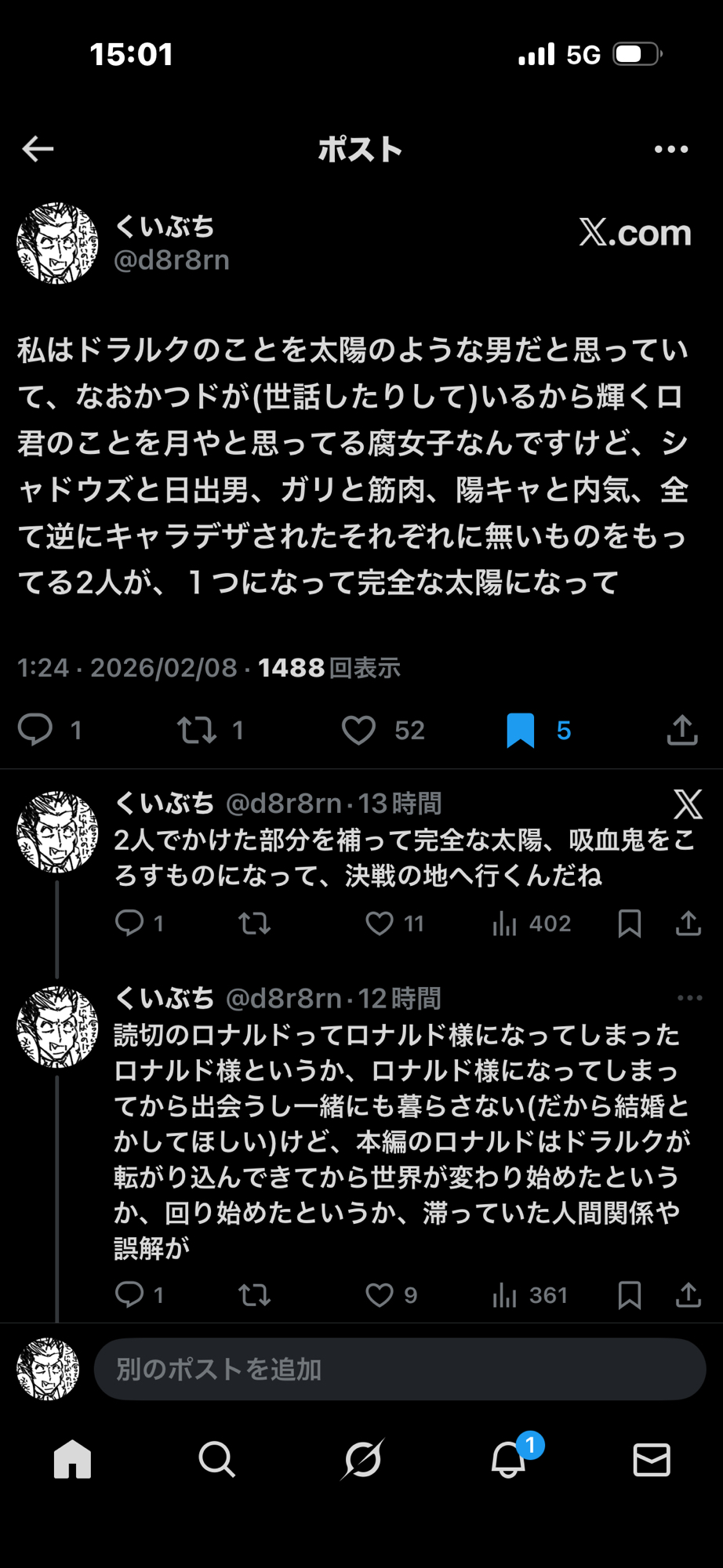Image resolution: width=723 pixels, height=1568 pixels.
Task: Repost the reply posted 12時間 ago
Action: [255, 1295]
